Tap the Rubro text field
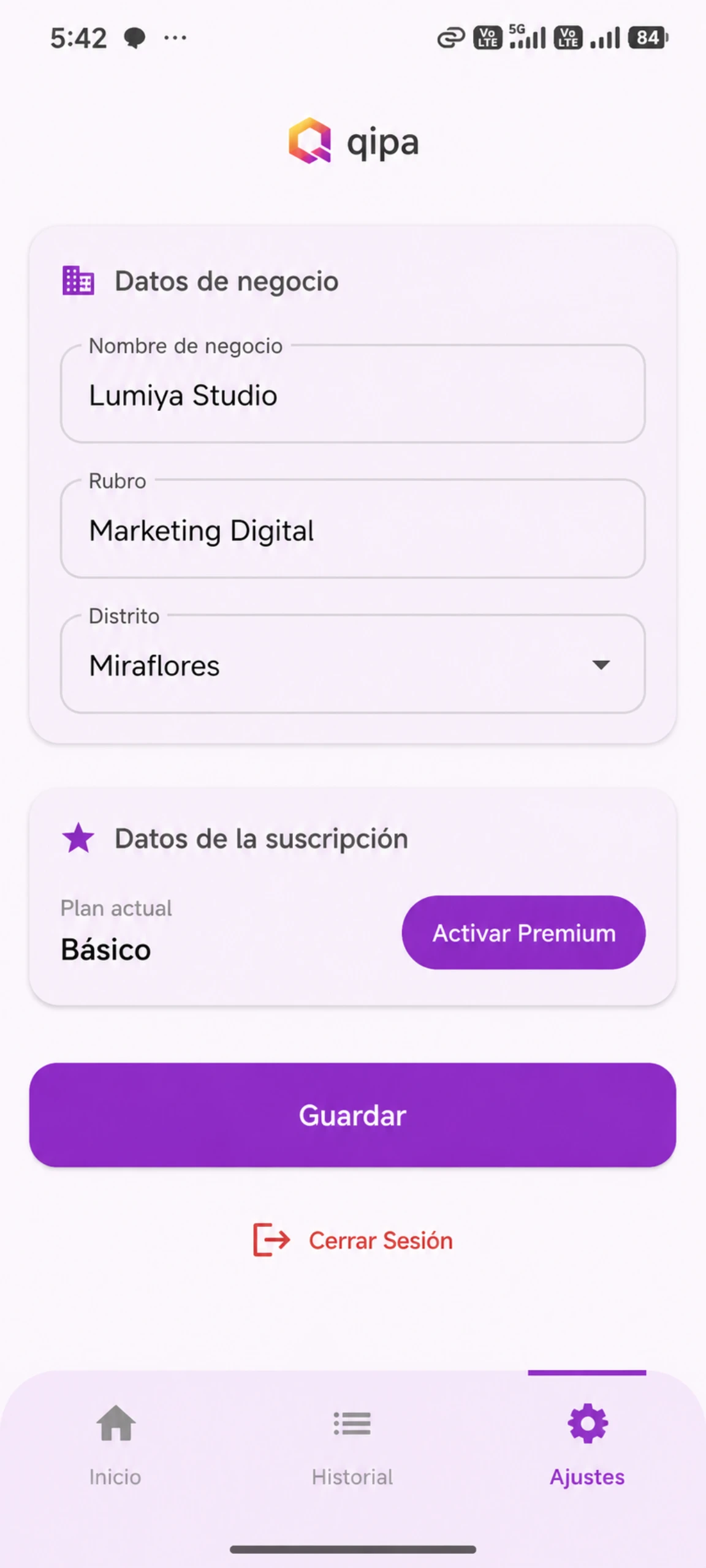 click(352, 529)
